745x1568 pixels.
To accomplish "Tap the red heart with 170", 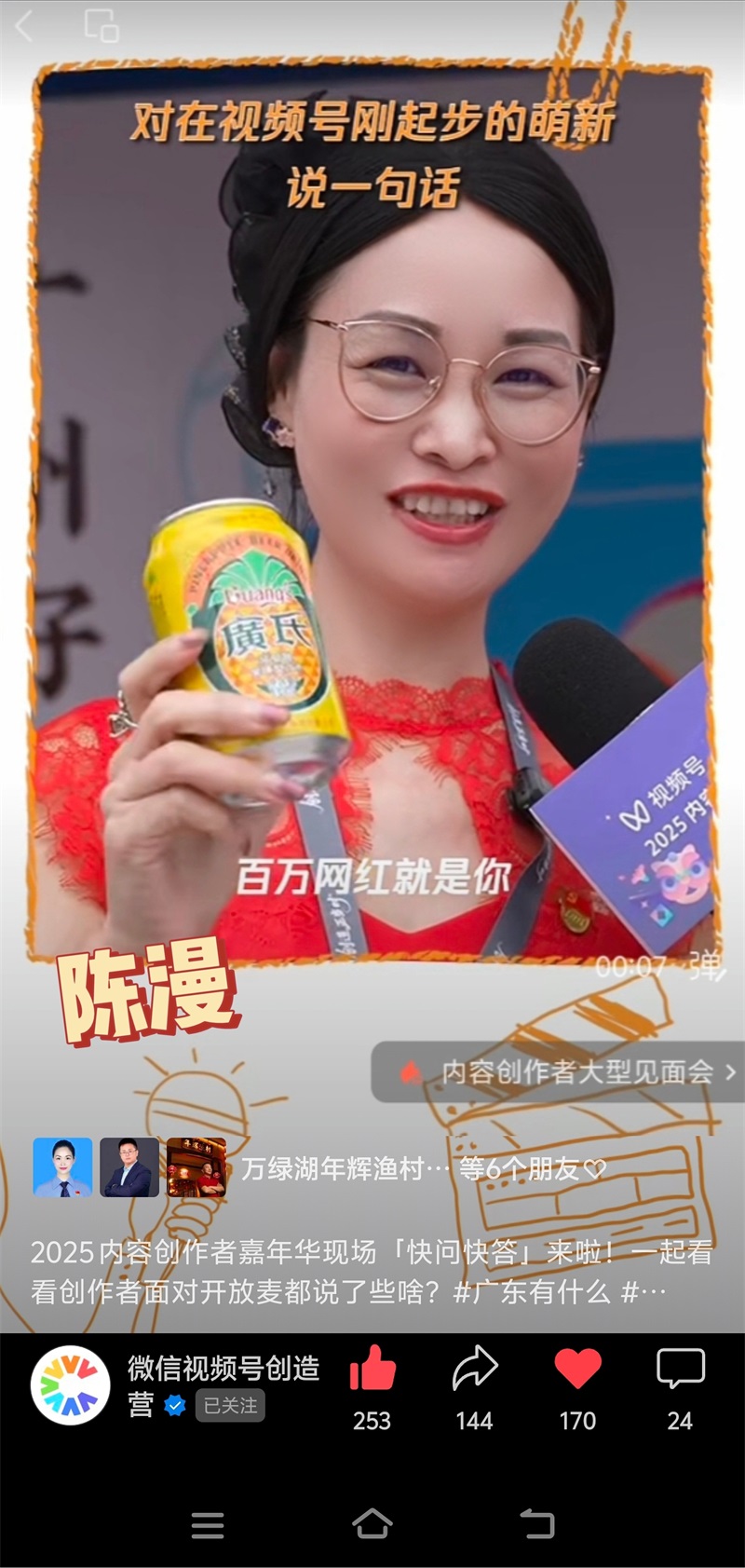I will coord(577,1370).
